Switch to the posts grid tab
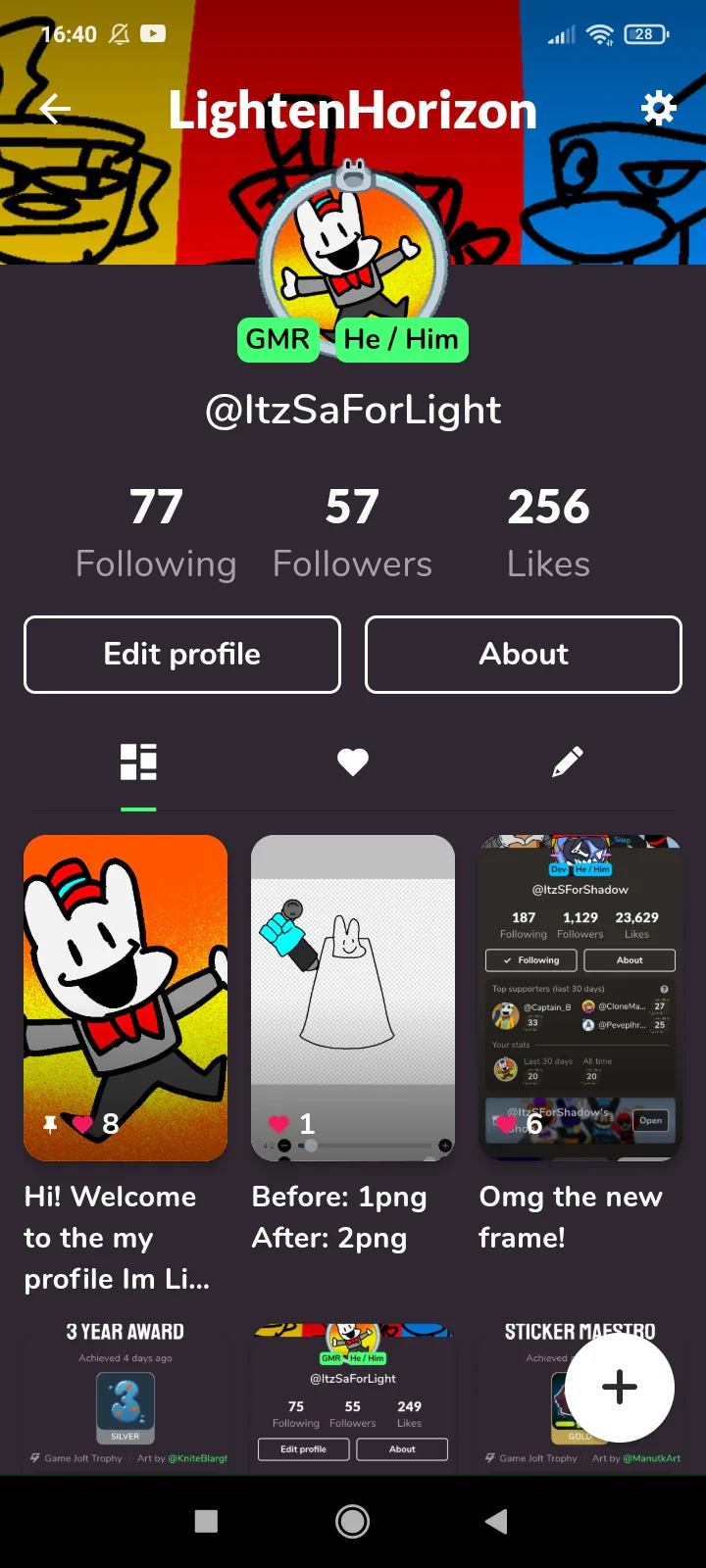 (138, 762)
